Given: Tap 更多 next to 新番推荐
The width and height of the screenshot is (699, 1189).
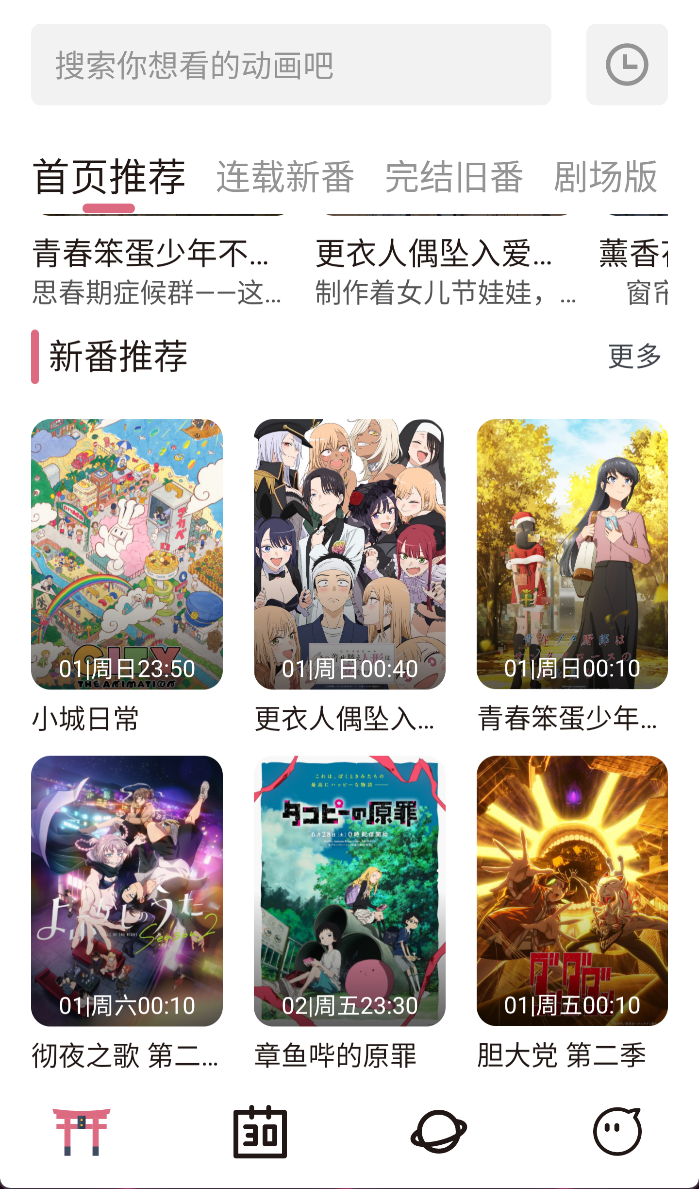Looking at the screenshot, I should tap(635, 356).
